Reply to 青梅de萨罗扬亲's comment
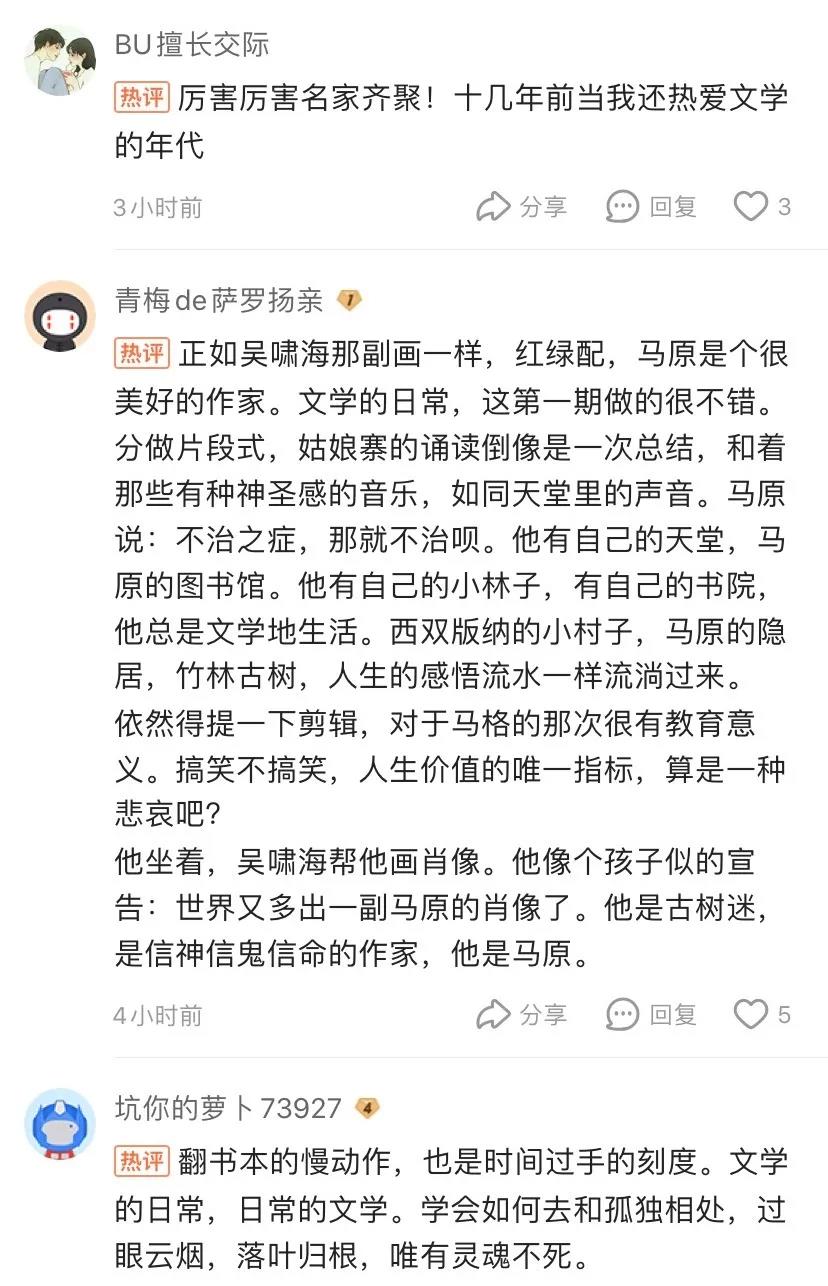 pos(651,1015)
